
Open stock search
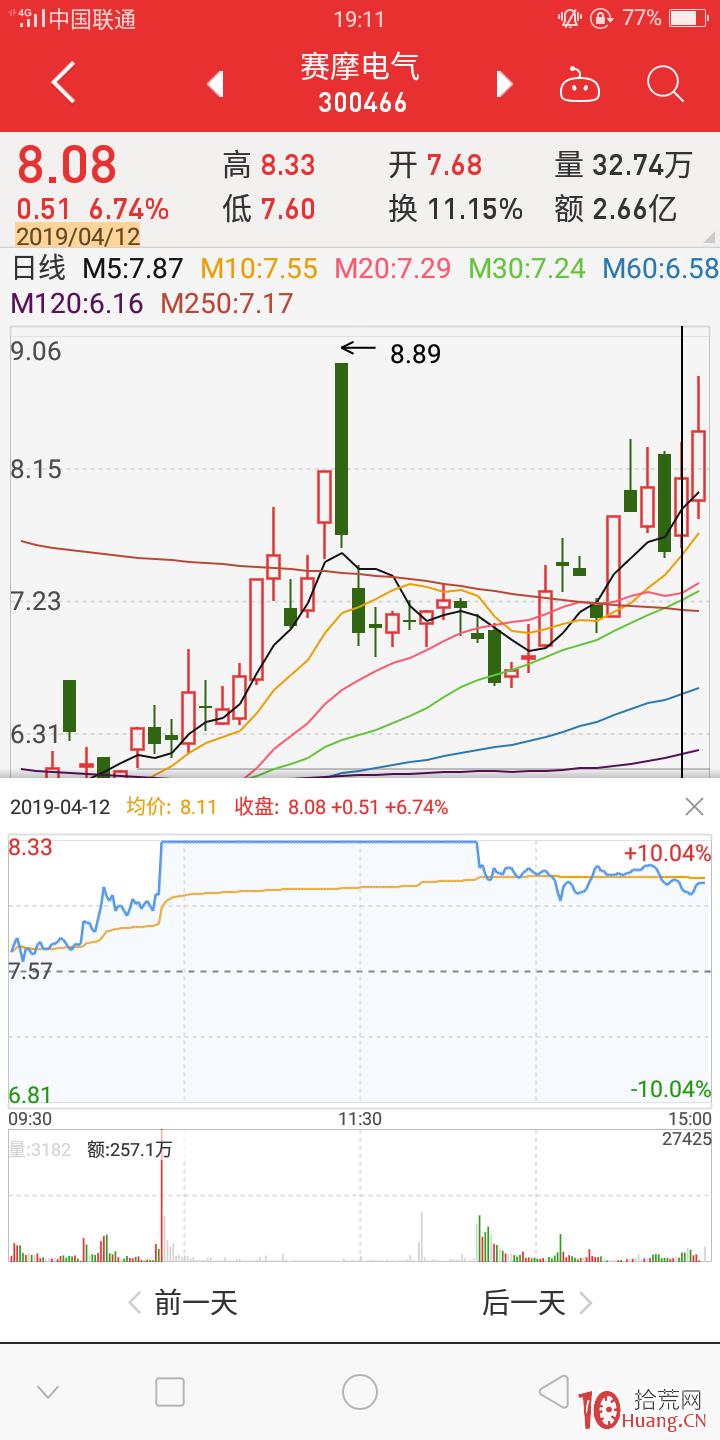665,84
